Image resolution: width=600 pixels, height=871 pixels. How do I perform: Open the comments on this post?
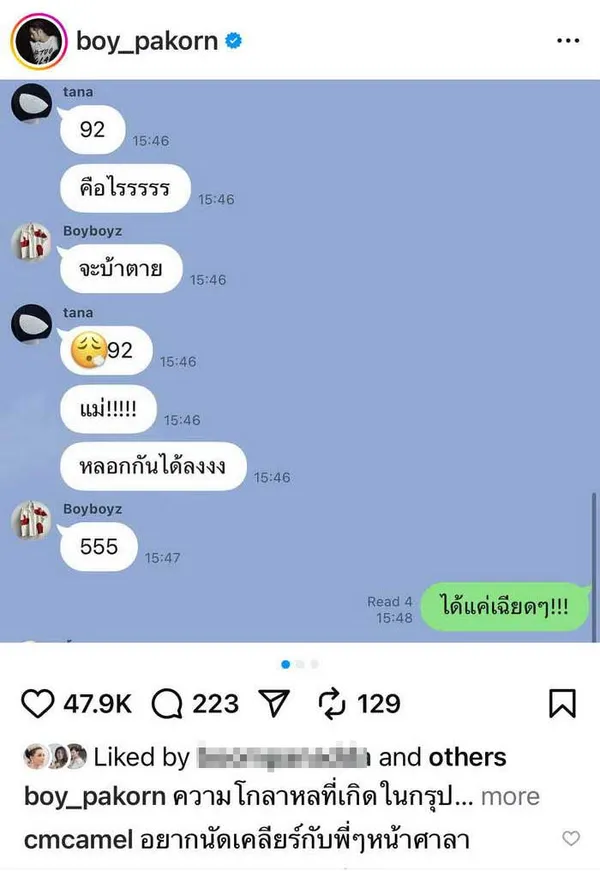pos(166,704)
